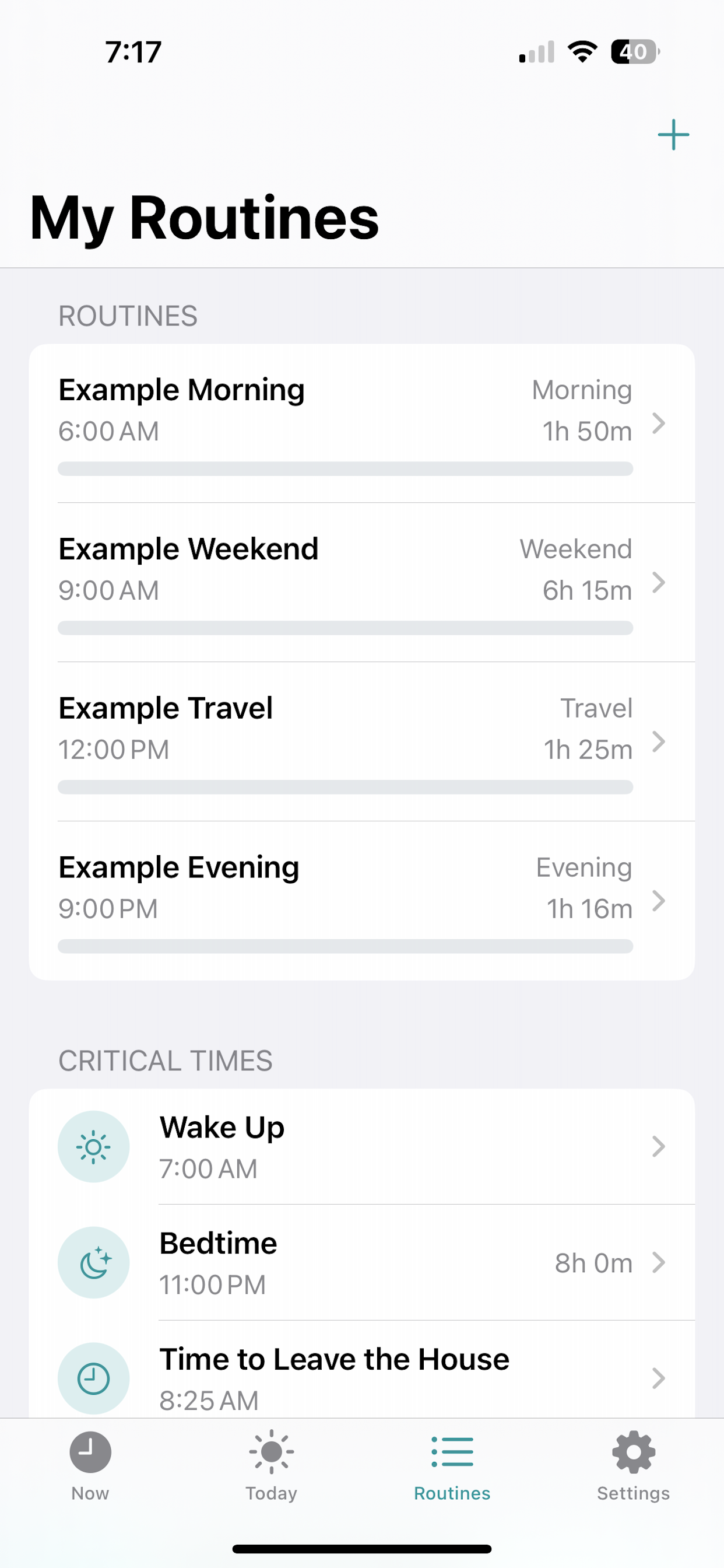Open the Wake Up critical time details
Screen dimensions: 724x1568
point(659,1147)
